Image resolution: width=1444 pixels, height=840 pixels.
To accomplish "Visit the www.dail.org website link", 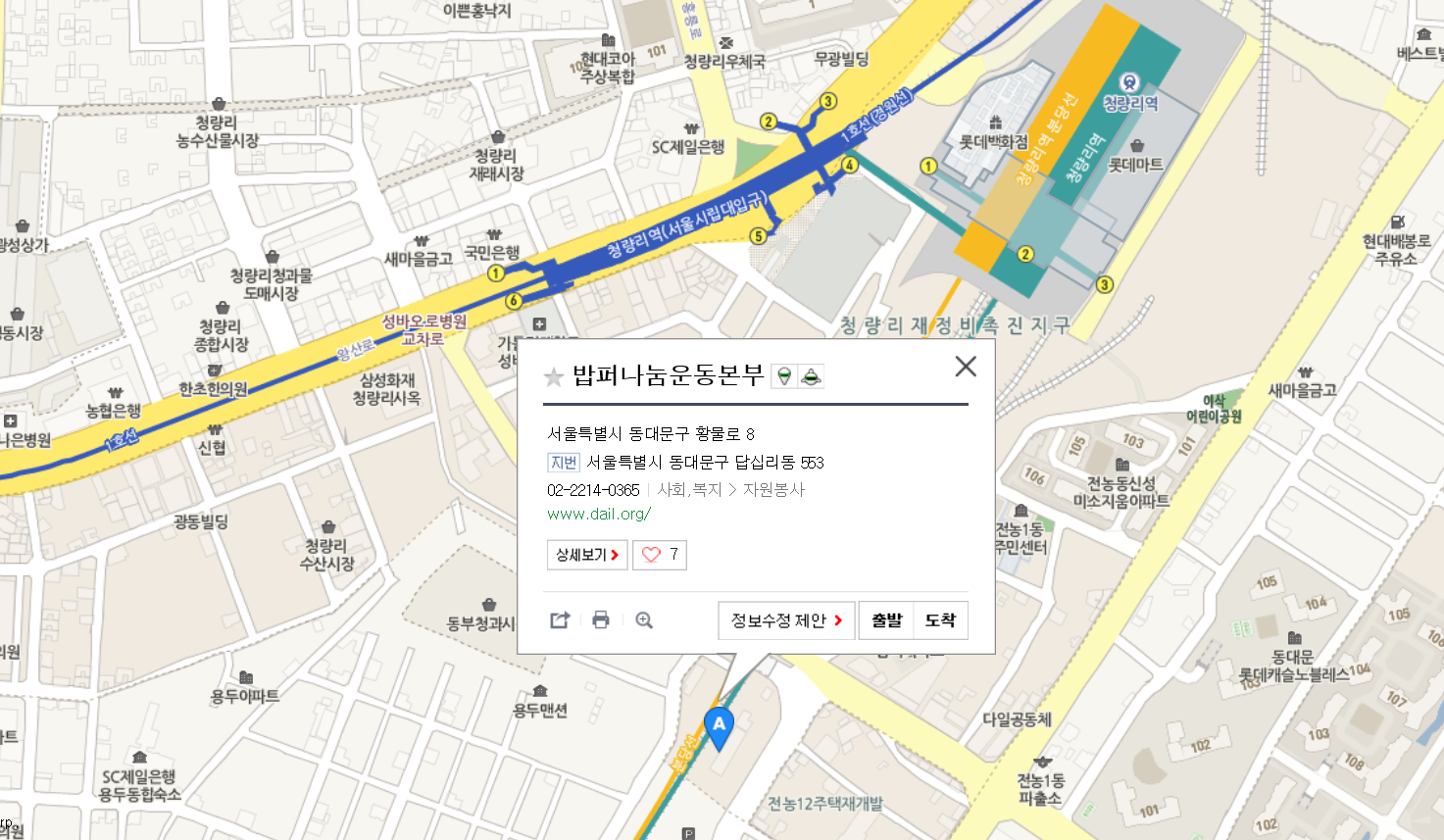I will [x=598, y=514].
